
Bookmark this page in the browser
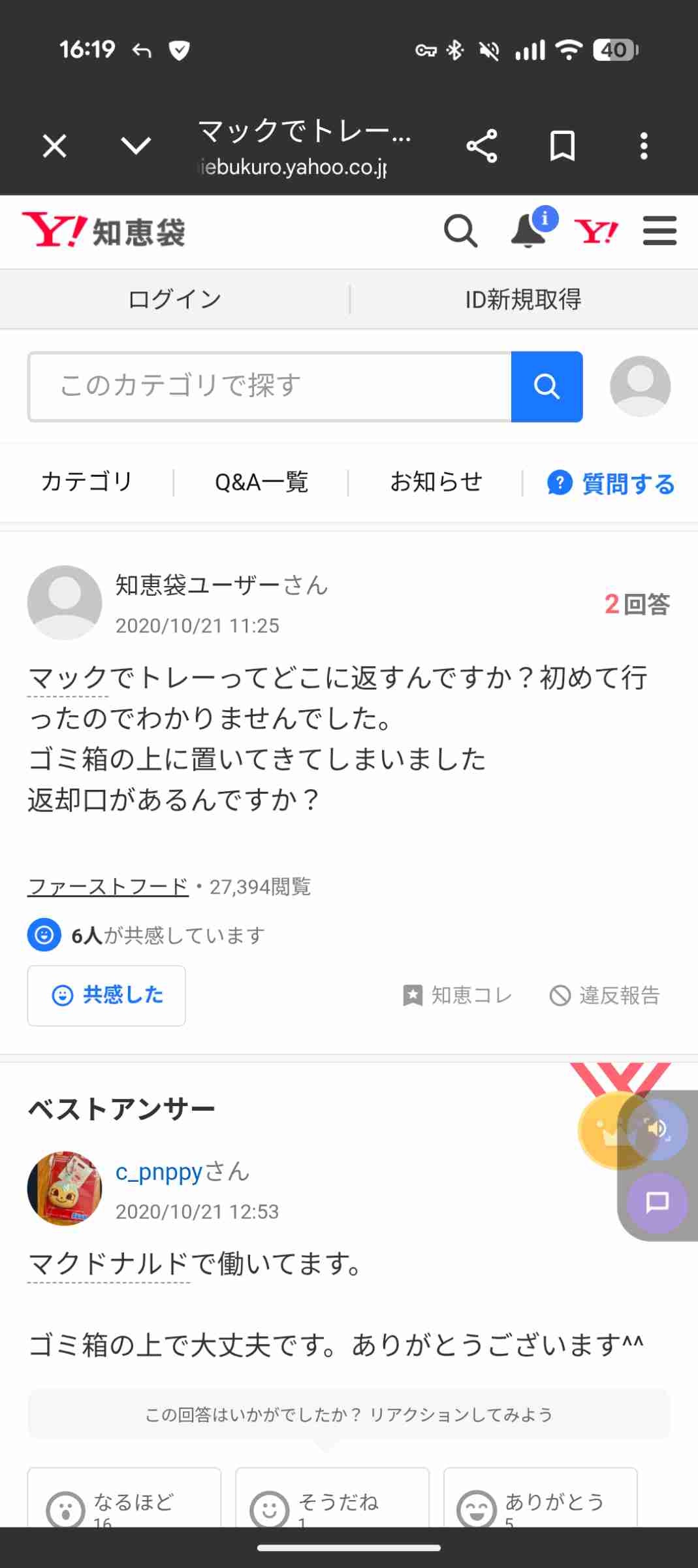point(562,145)
